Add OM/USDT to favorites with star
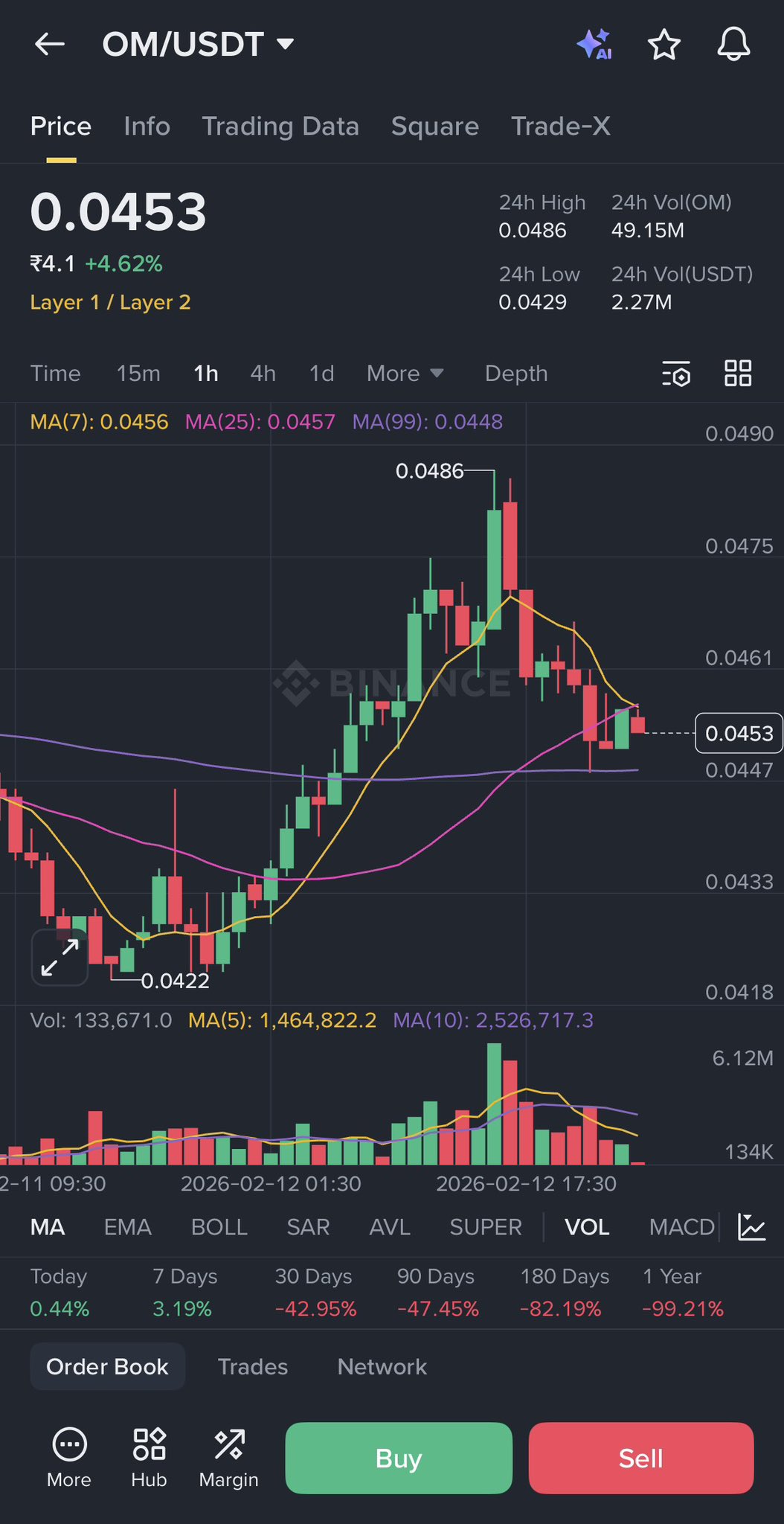784x1524 pixels. (x=663, y=45)
